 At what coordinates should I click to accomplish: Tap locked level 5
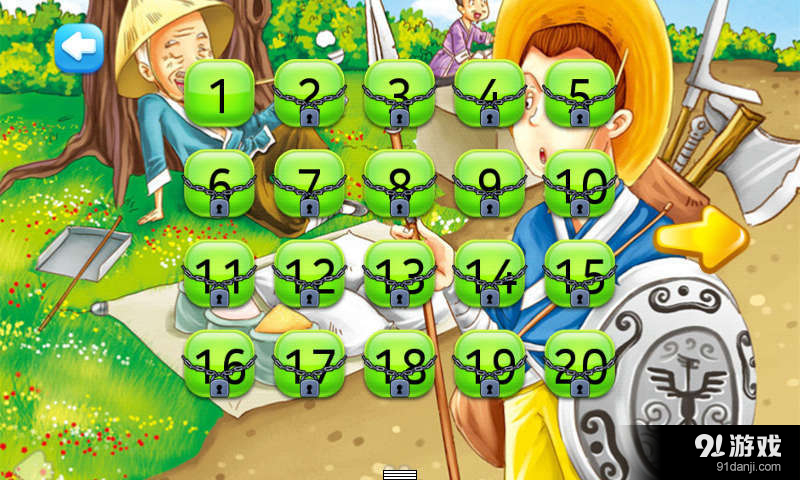580,94
